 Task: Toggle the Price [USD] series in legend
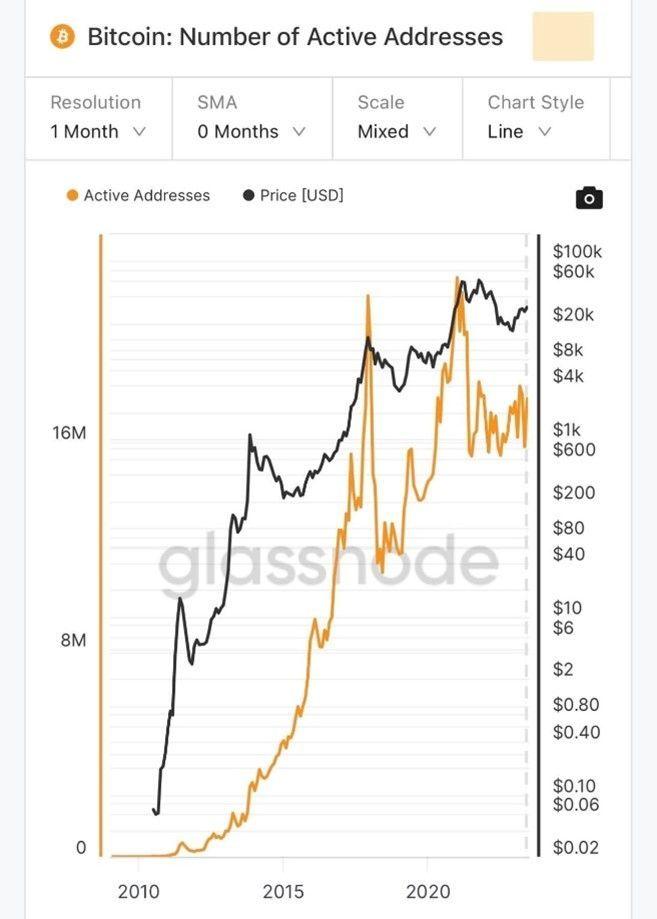[x=293, y=195]
